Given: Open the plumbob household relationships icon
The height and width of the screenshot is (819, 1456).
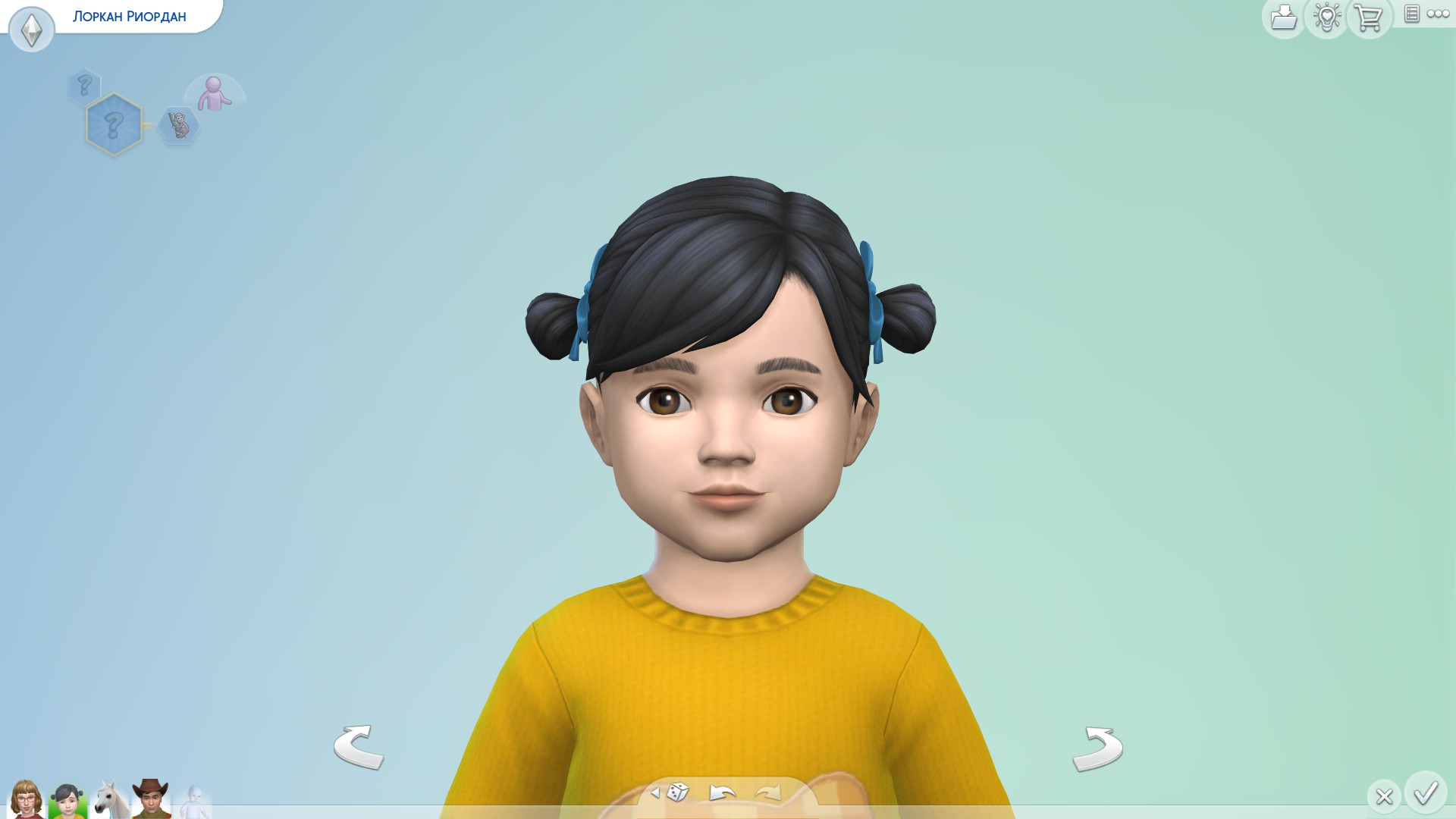Looking at the screenshot, I should pos(31,30).
